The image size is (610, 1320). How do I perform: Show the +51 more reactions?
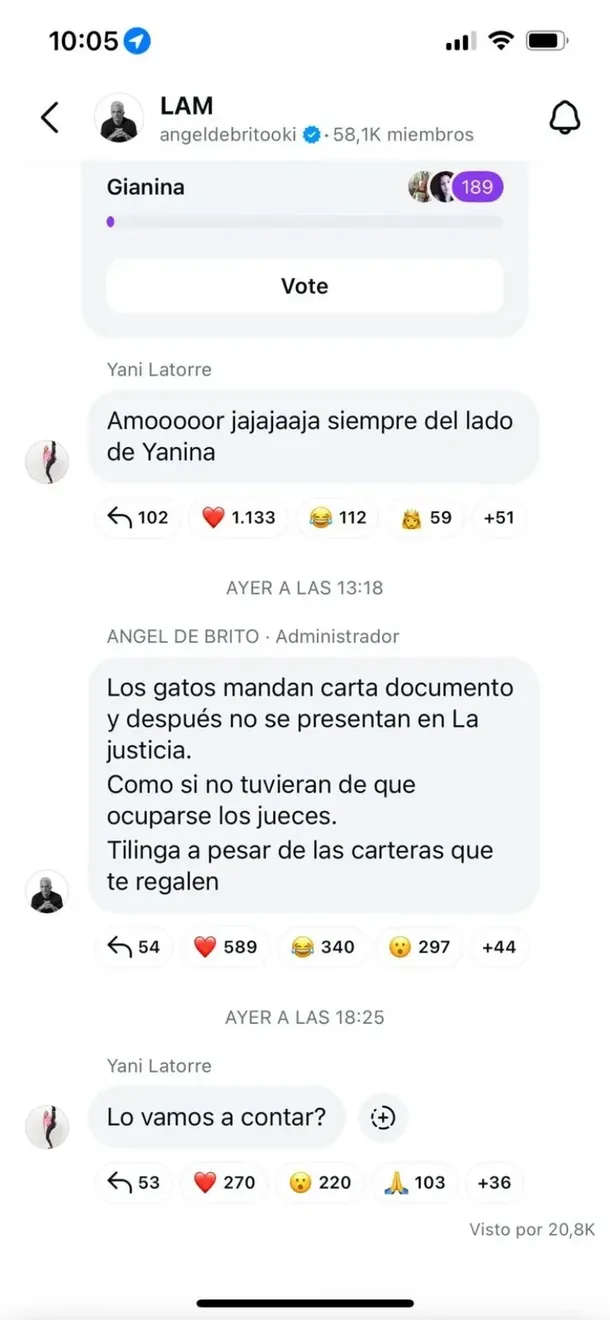pyautogui.click(x=498, y=518)
